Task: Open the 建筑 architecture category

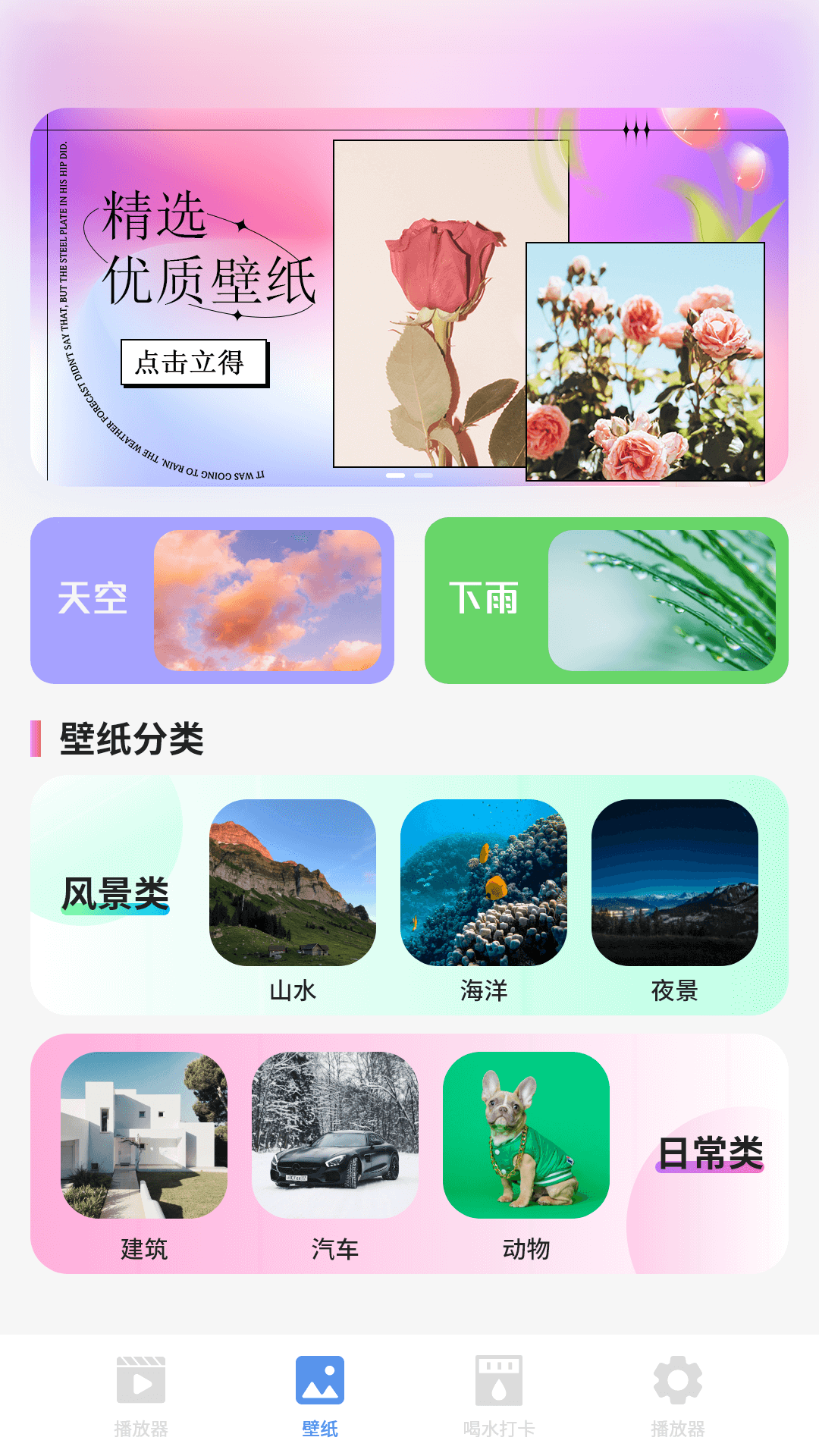Action: coord(144,1156)
